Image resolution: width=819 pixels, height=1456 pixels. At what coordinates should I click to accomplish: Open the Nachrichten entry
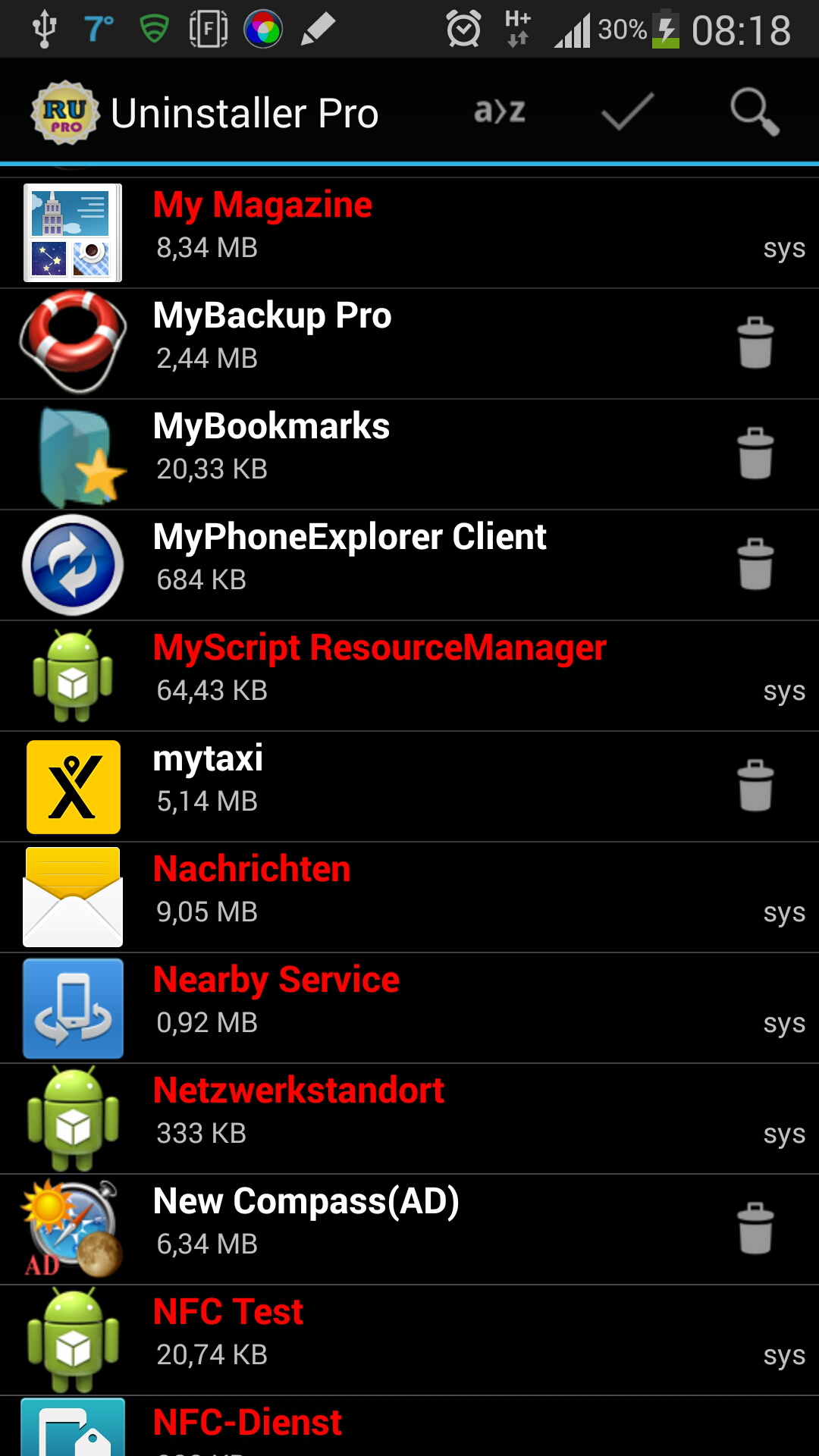click(x=409, y=897)
